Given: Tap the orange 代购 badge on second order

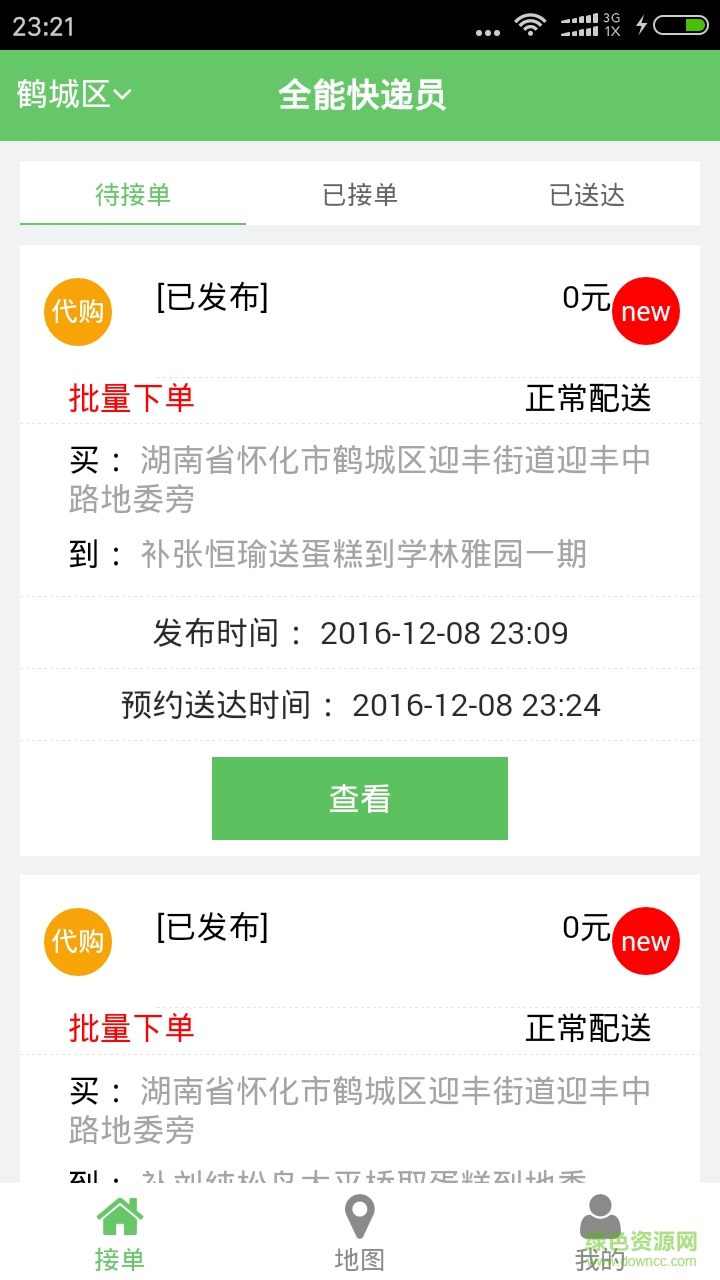Looking at the screenshot, I should tap(77, 941).
